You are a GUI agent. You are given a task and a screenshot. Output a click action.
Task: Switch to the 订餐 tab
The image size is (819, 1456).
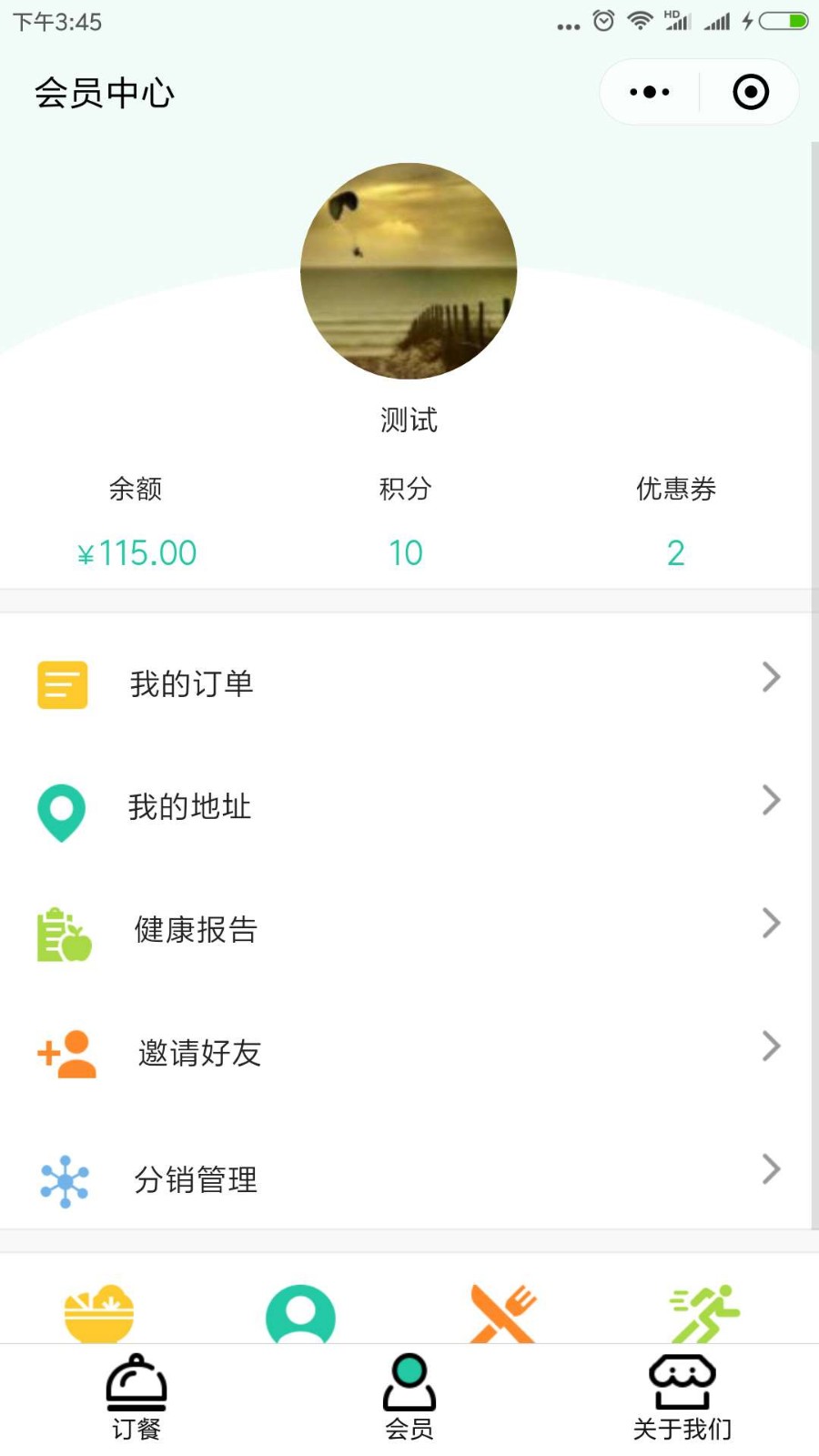136,1397
